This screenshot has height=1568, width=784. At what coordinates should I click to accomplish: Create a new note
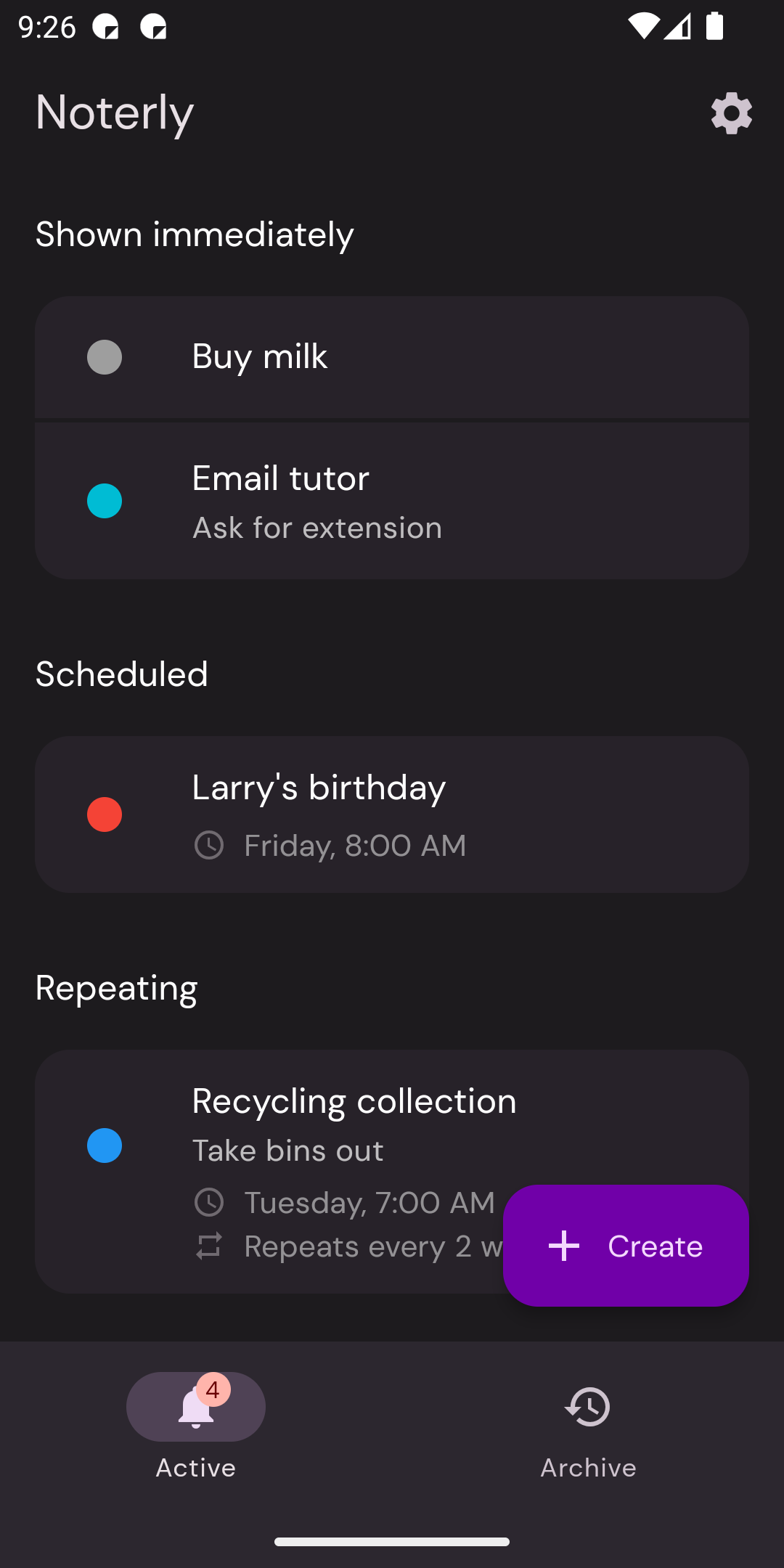click(x=626, y=1246)
